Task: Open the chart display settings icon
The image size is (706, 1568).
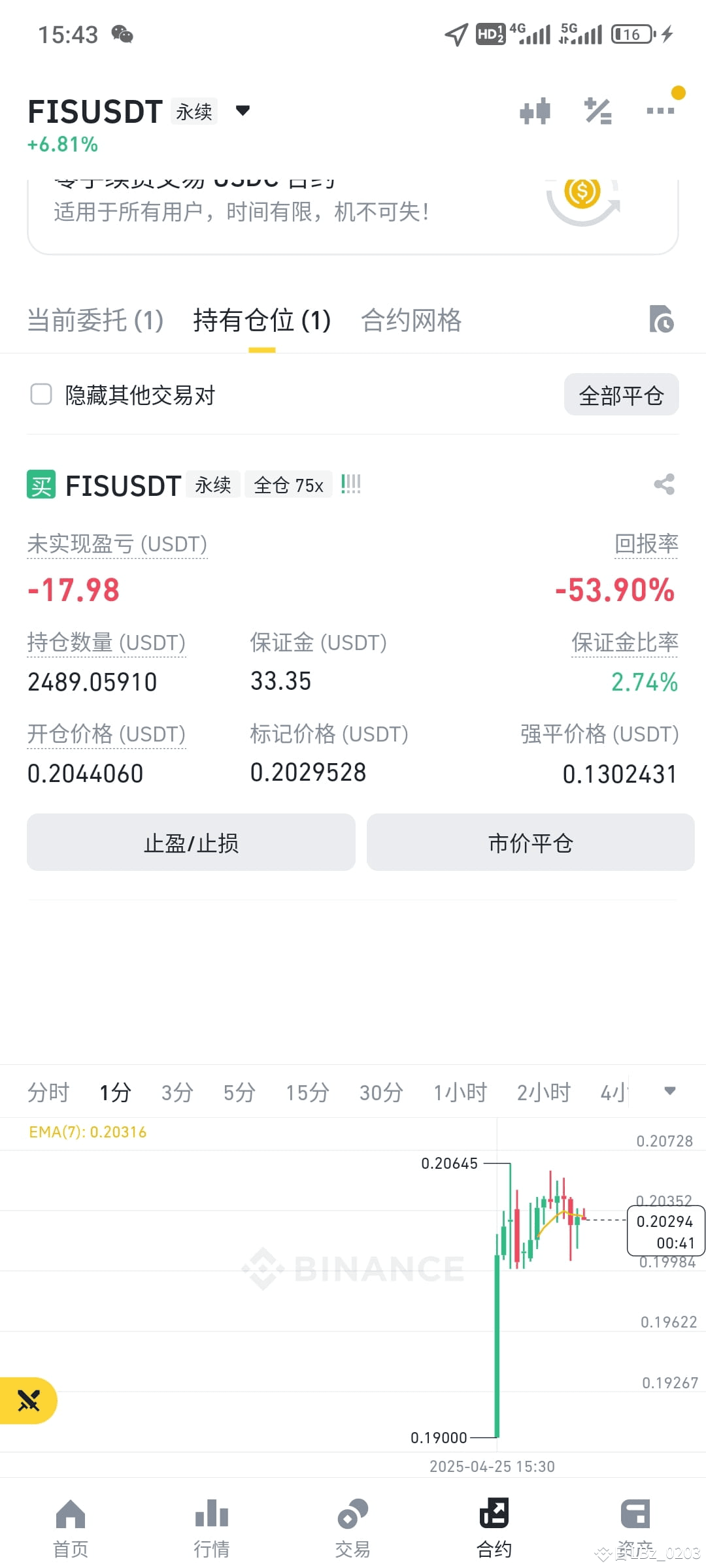Action: (535, 110)
